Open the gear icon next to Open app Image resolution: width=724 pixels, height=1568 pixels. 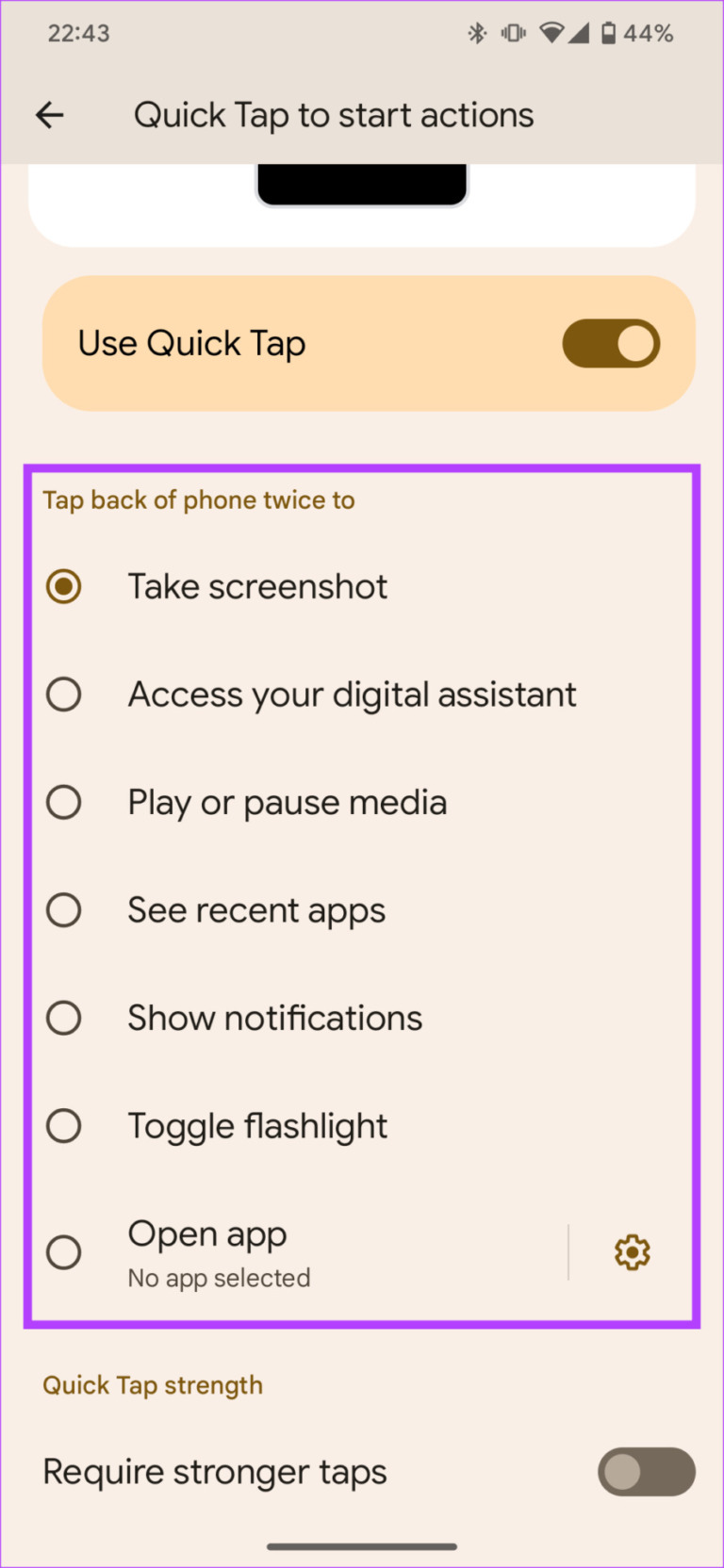tap(632, 1251)
